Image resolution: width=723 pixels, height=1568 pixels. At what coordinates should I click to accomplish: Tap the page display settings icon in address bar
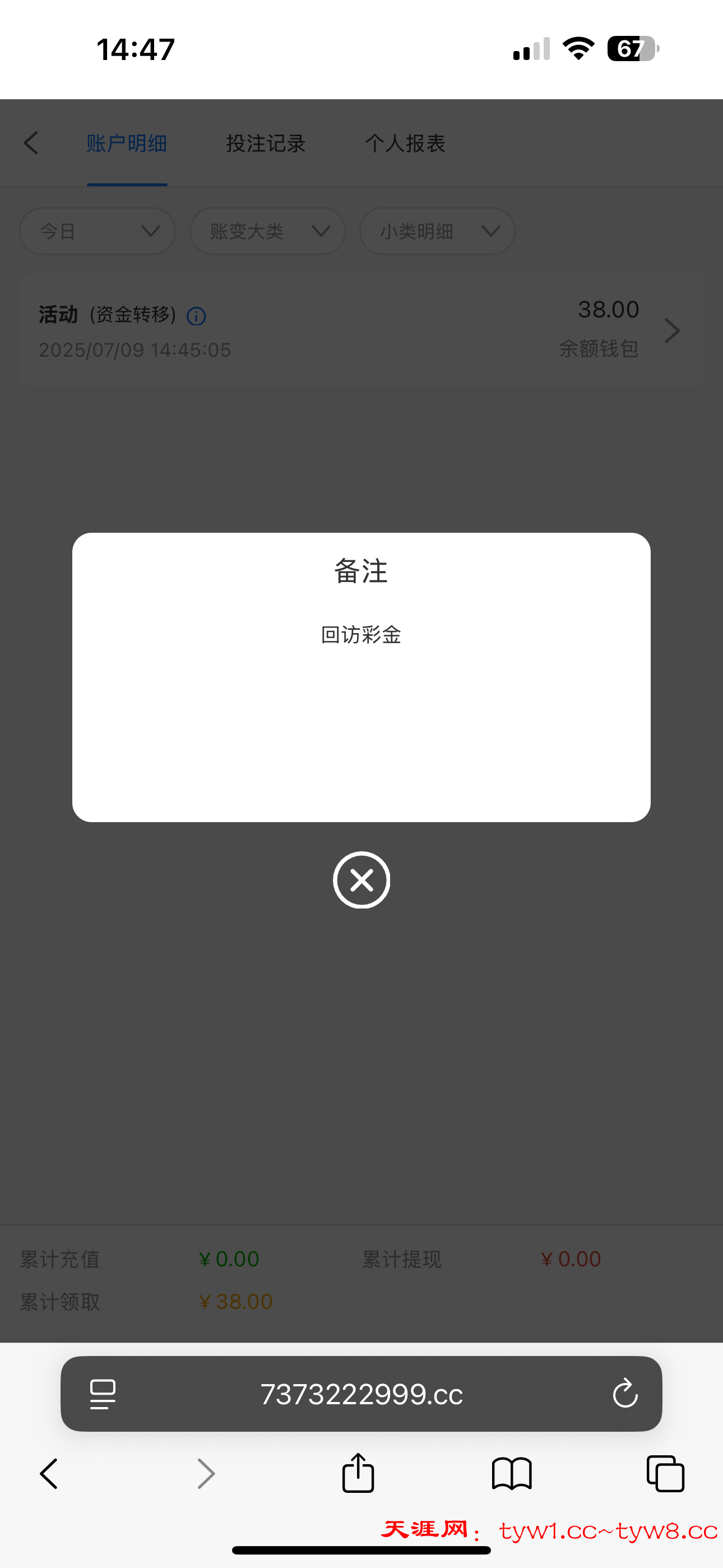(102, 1395)
